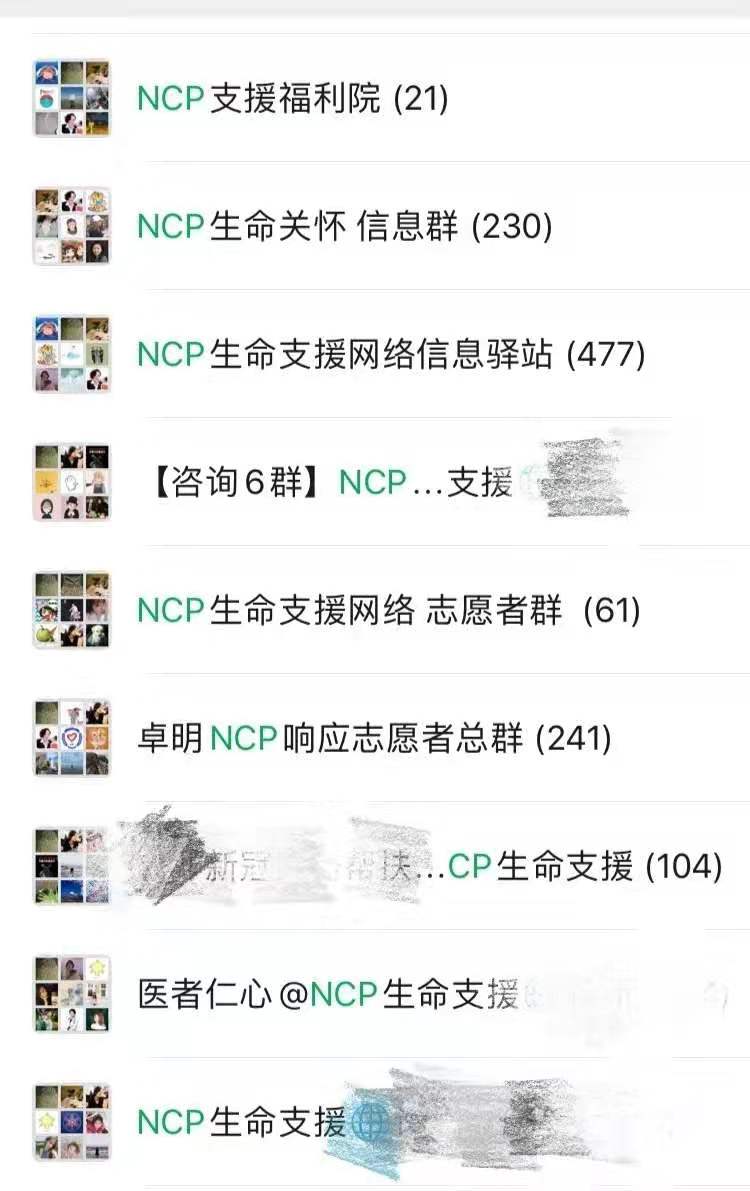Open NCP生命支援网络 志愿者群

[x=388, y=611]
